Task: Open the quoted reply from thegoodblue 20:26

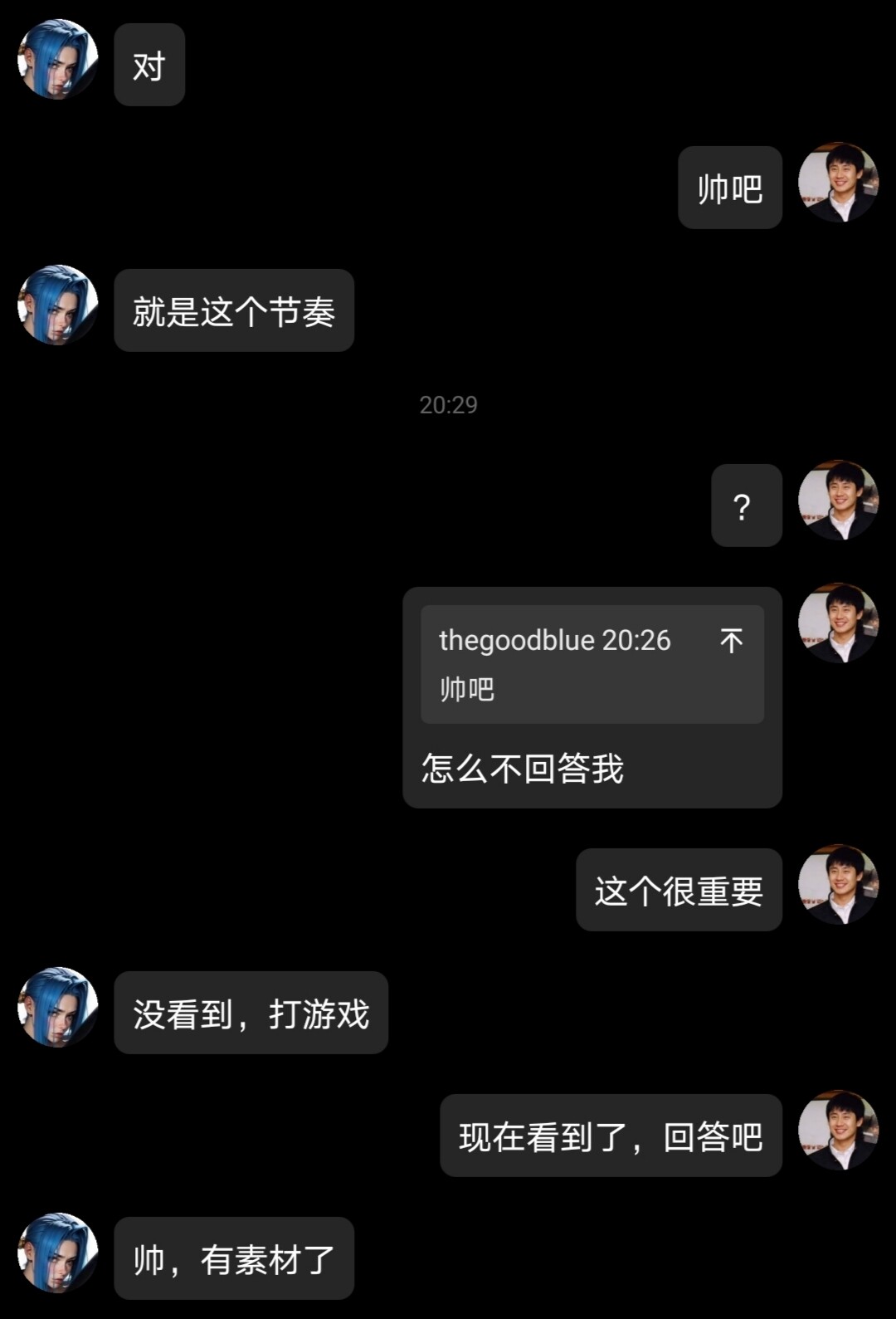Action: (572, 664)
